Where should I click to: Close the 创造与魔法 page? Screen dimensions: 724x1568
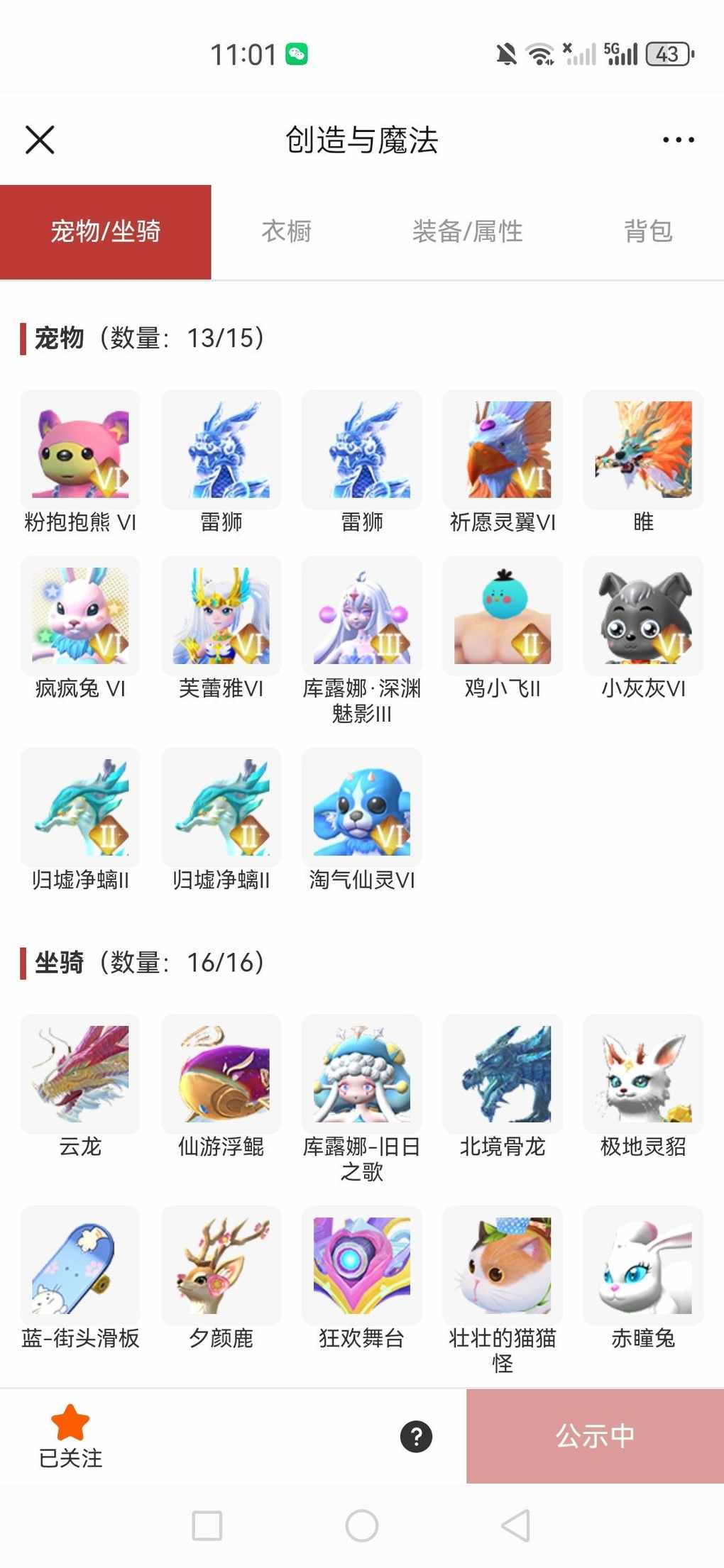[40, 140]
